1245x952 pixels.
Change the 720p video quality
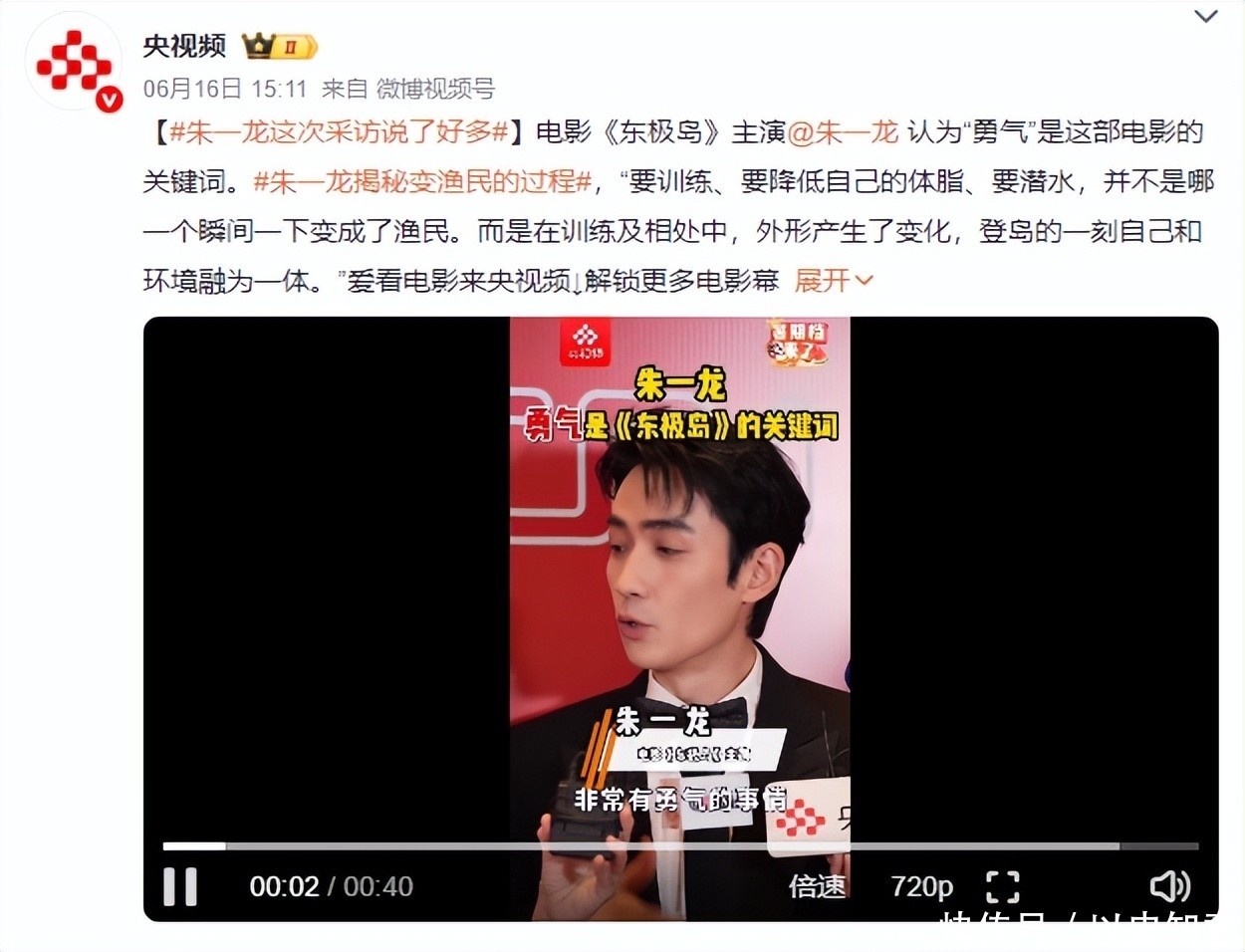pos(921,886)
